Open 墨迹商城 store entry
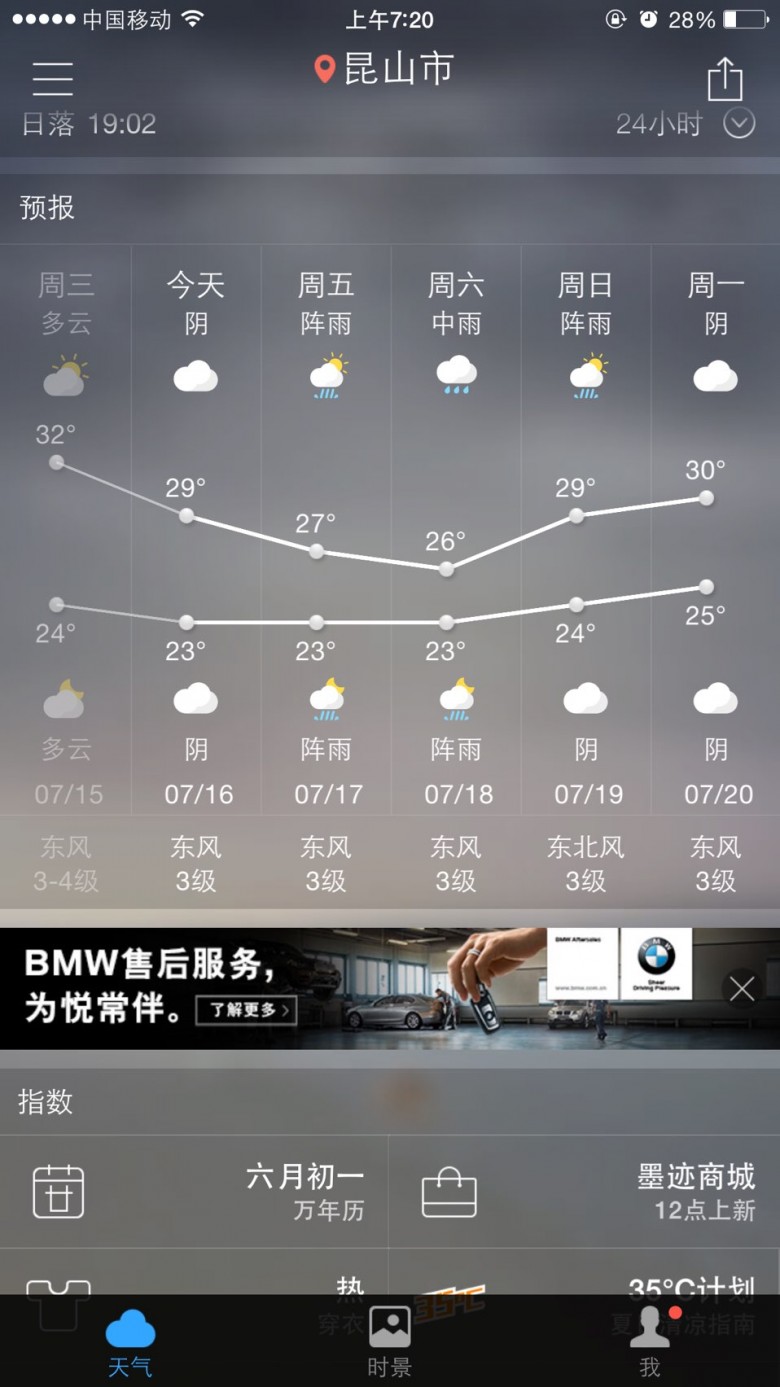Viewport: 780px width, 1387px height. pyautogui.click(x=585, y=1191)
